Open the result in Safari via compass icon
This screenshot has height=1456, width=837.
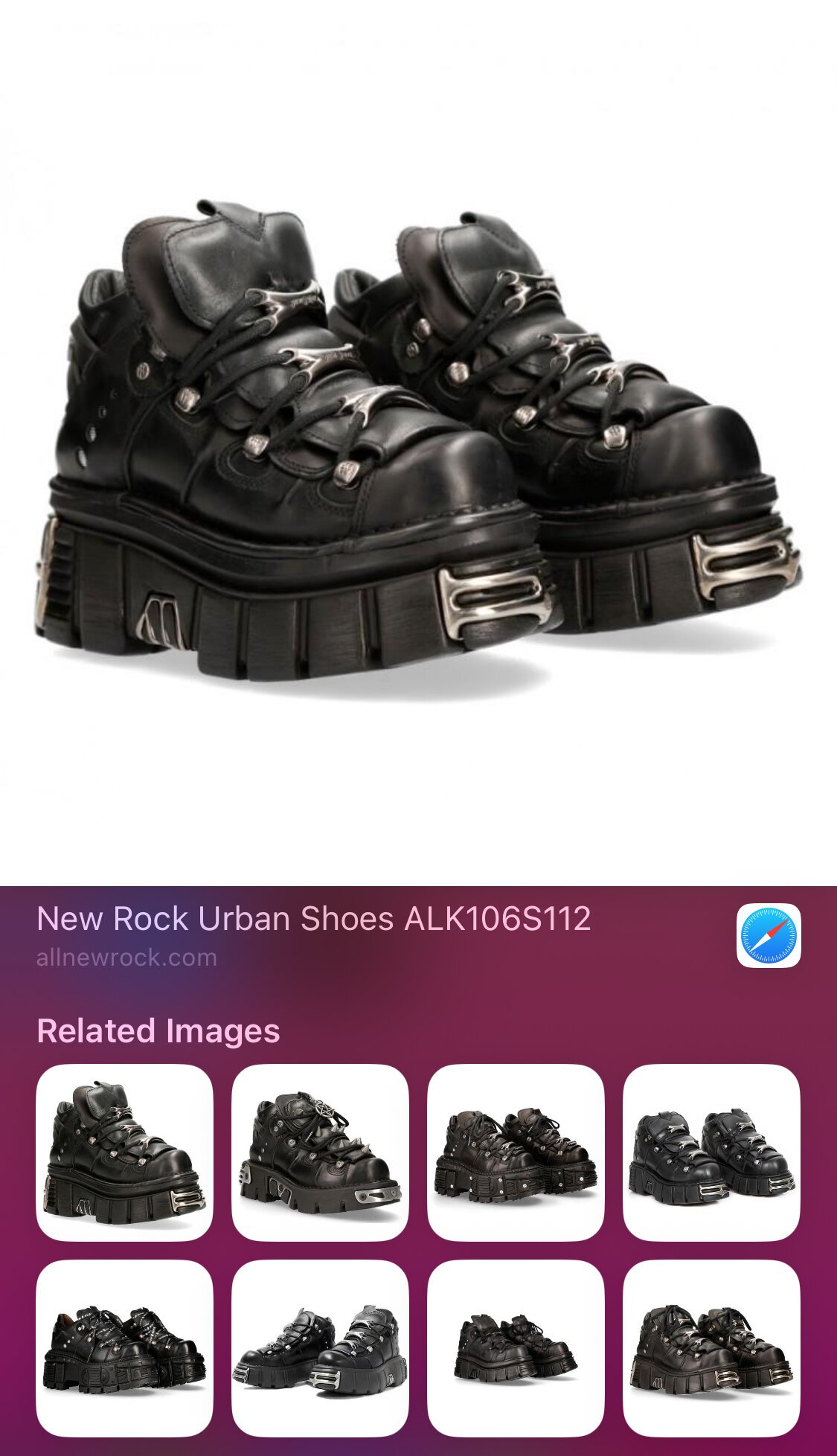(769, 935)
